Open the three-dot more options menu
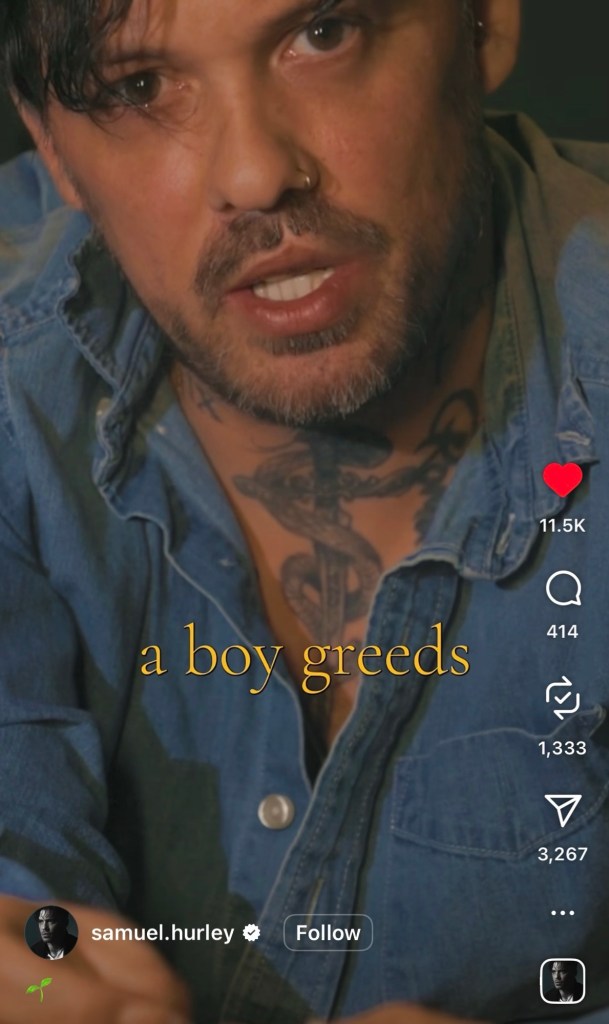 point(563,913)
